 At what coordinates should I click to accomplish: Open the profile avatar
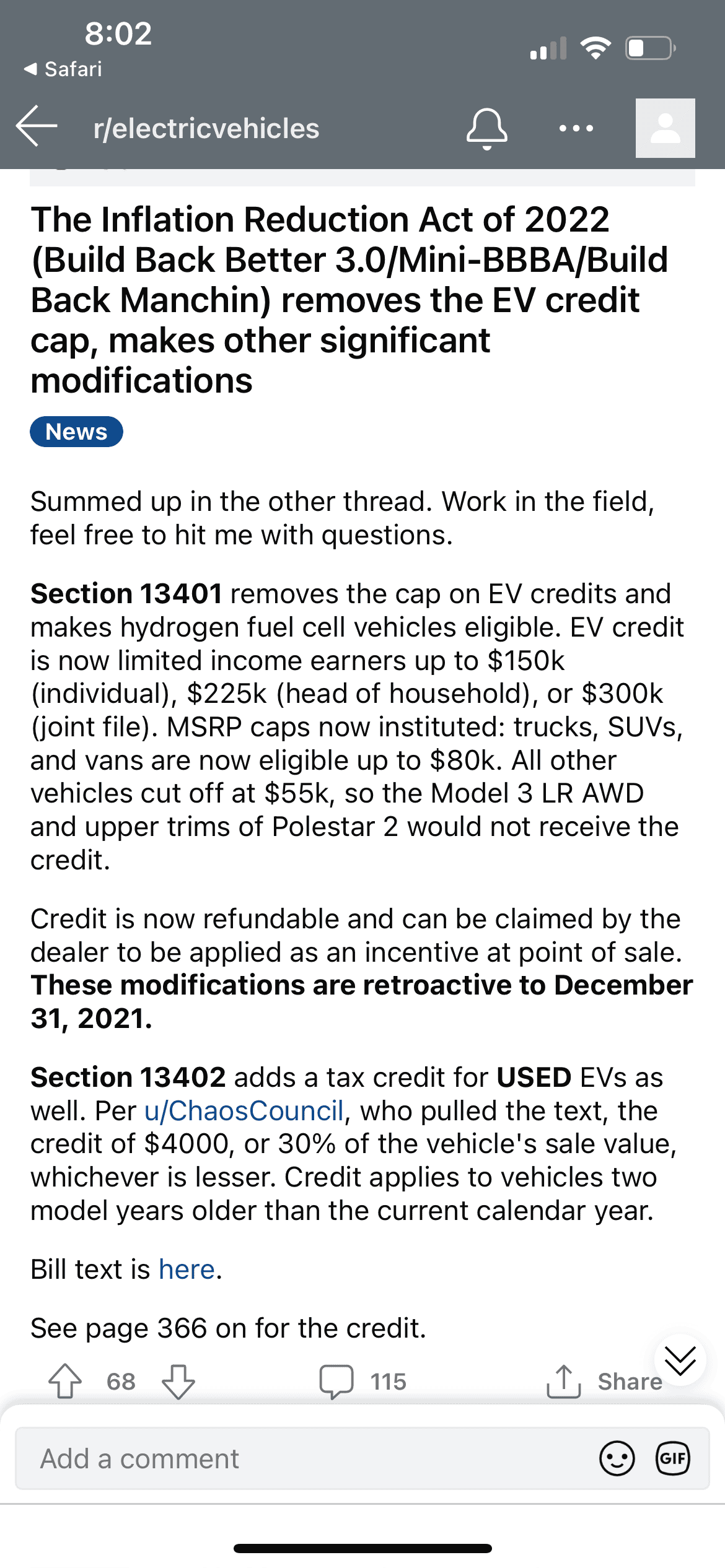click(665, 128)
